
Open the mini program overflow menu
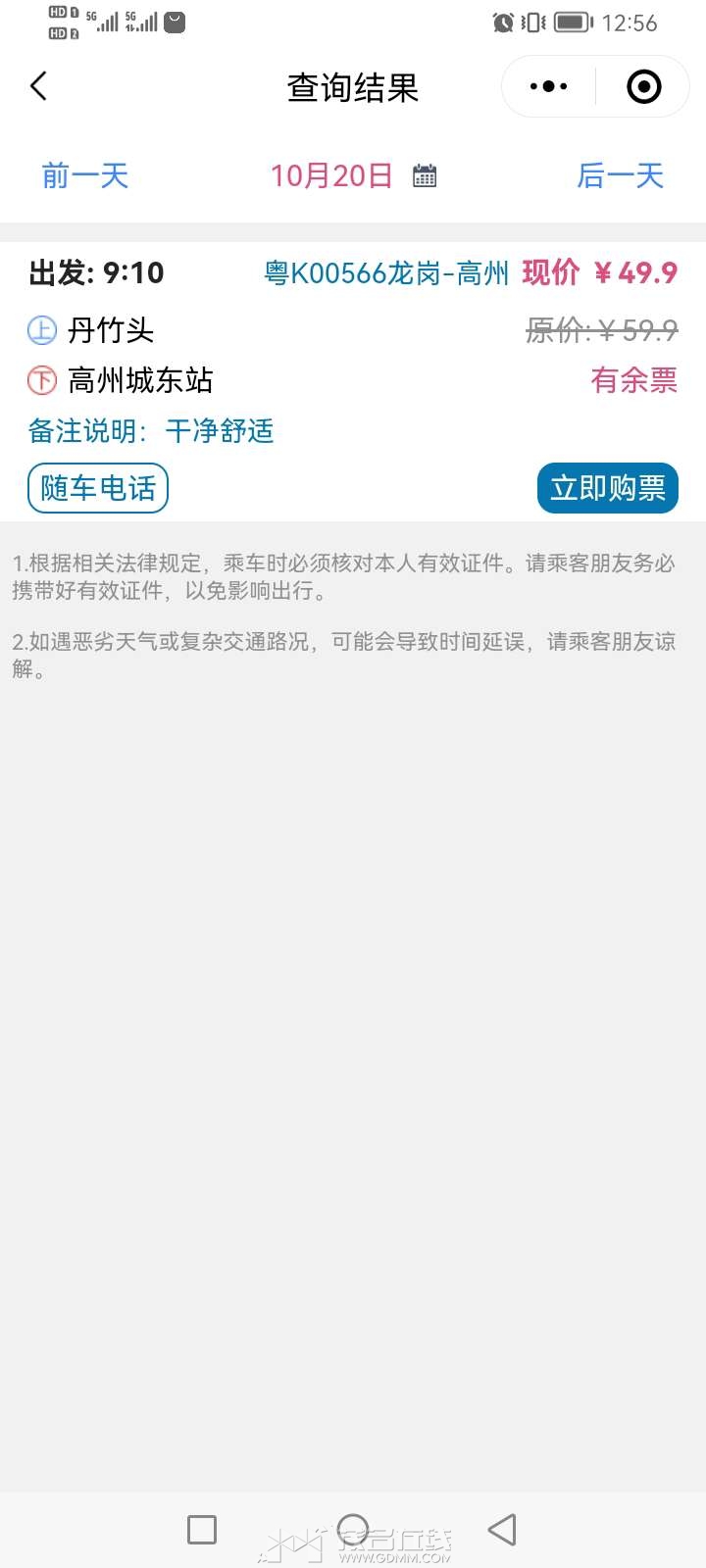(x=548, y=86)
